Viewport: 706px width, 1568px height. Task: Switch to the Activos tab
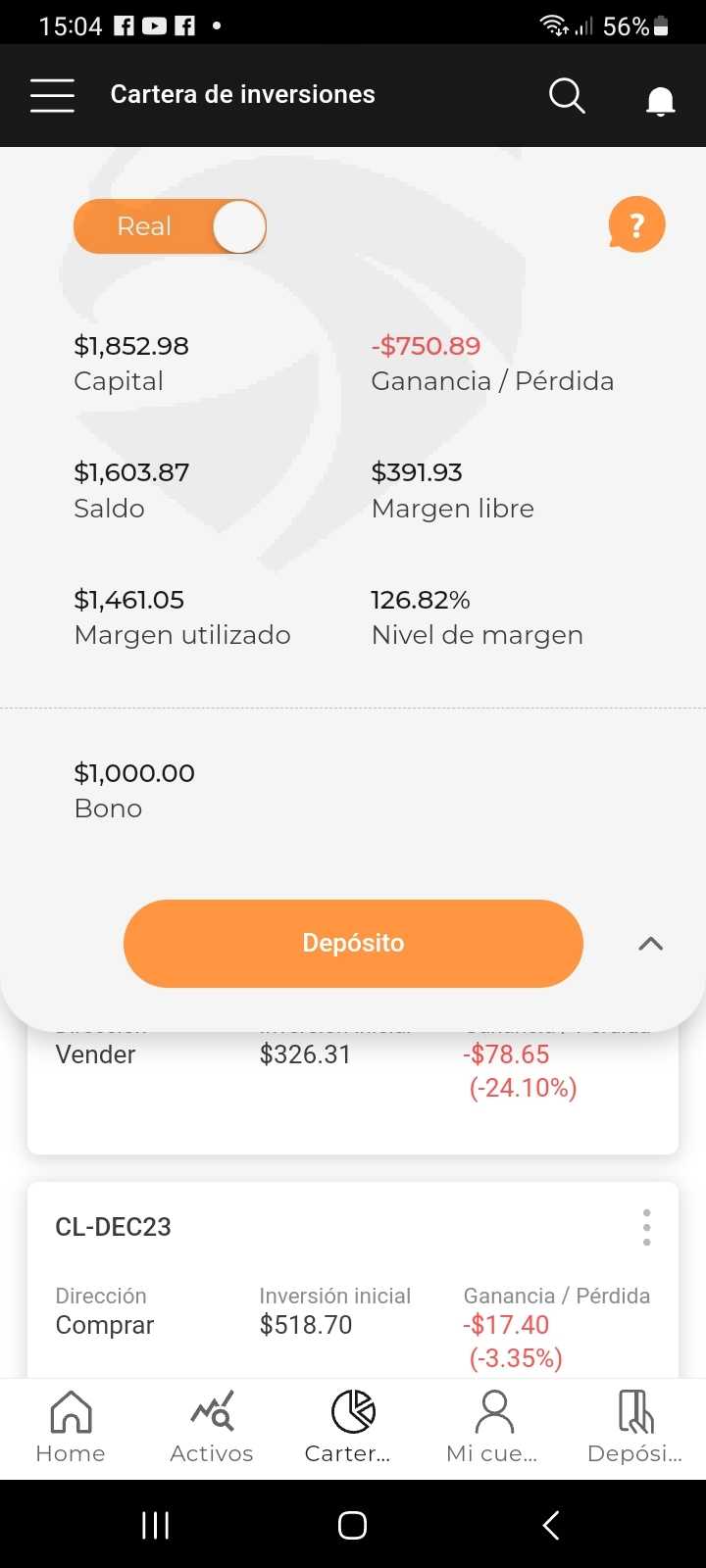212,1427
